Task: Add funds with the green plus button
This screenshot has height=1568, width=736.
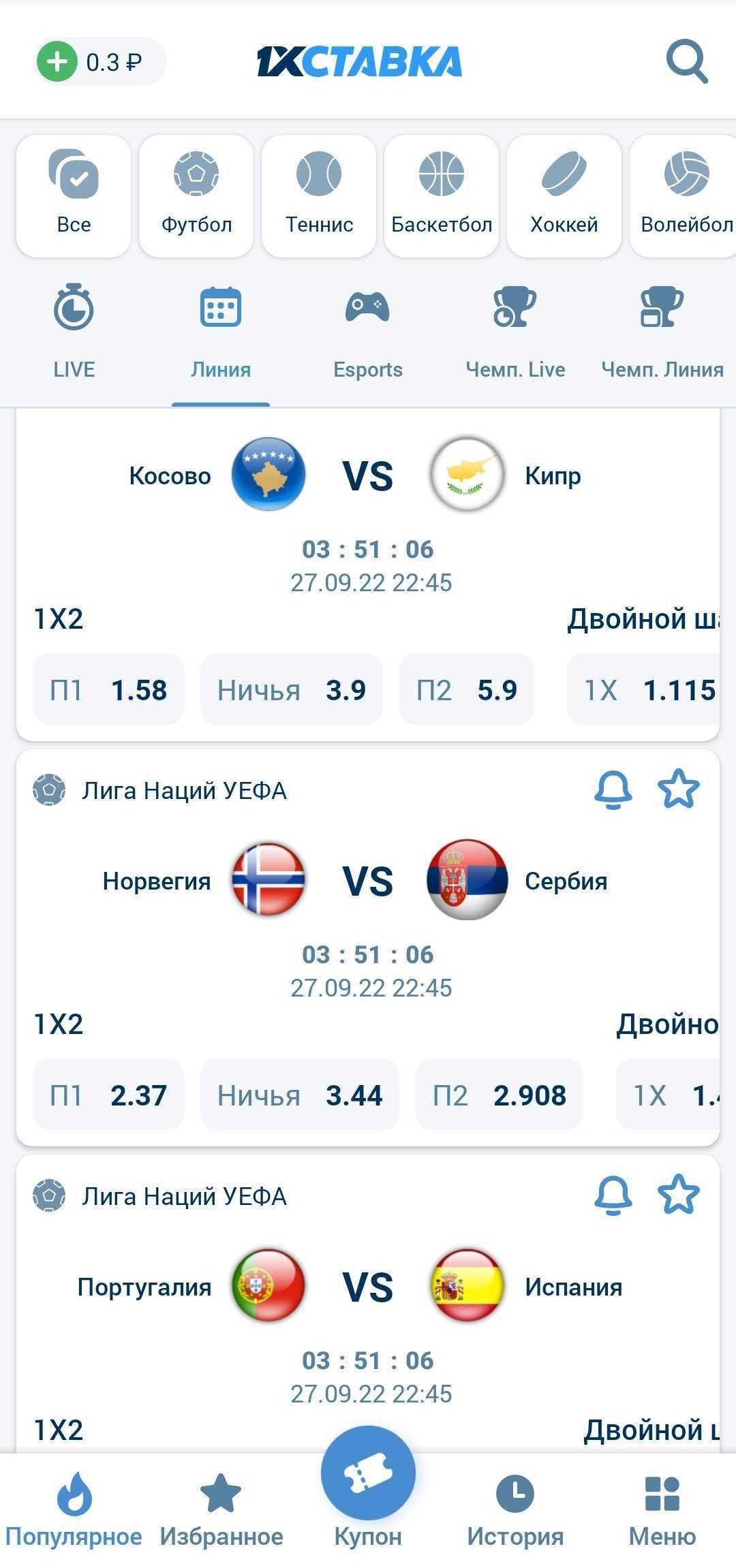Action: [57, 62]
